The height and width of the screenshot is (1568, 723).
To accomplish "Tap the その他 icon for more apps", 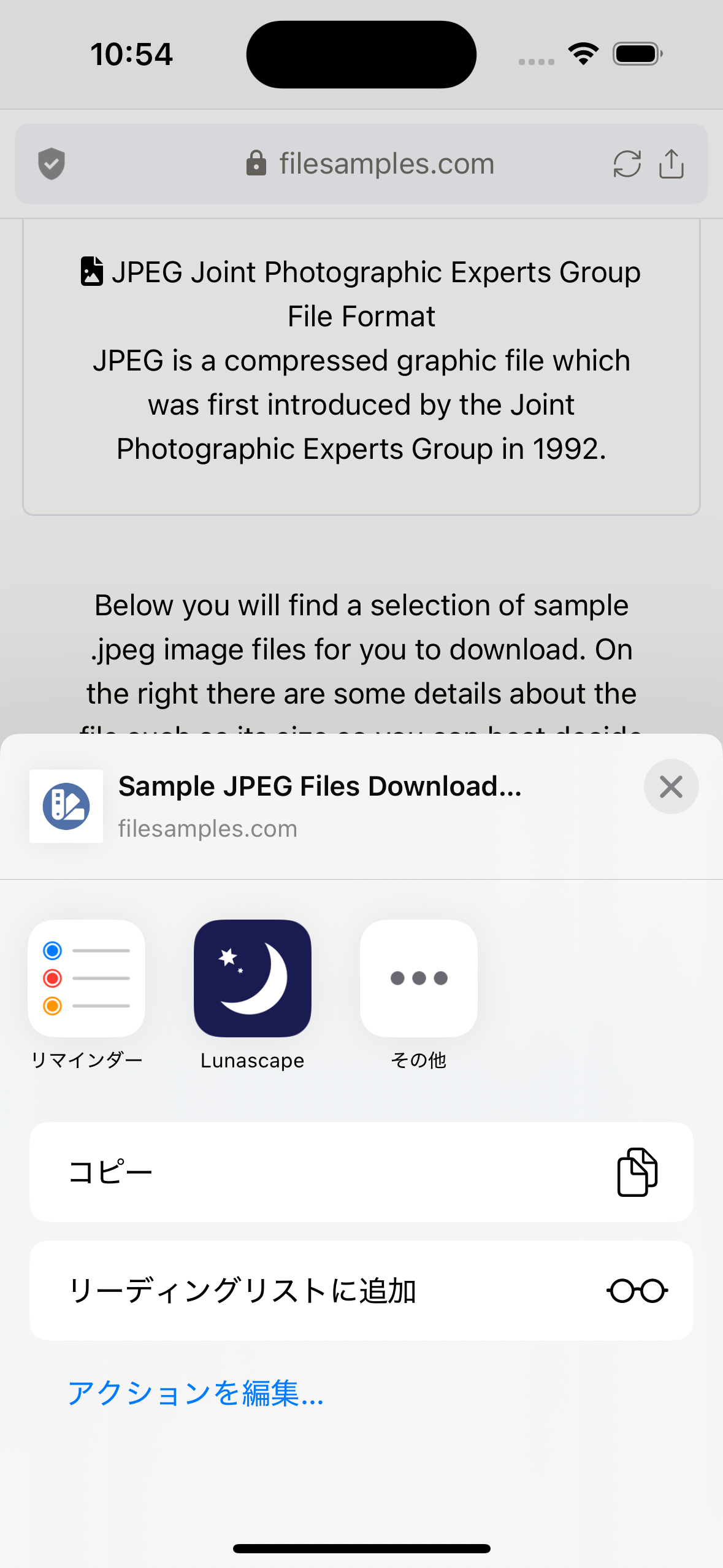I will [418, 978].
